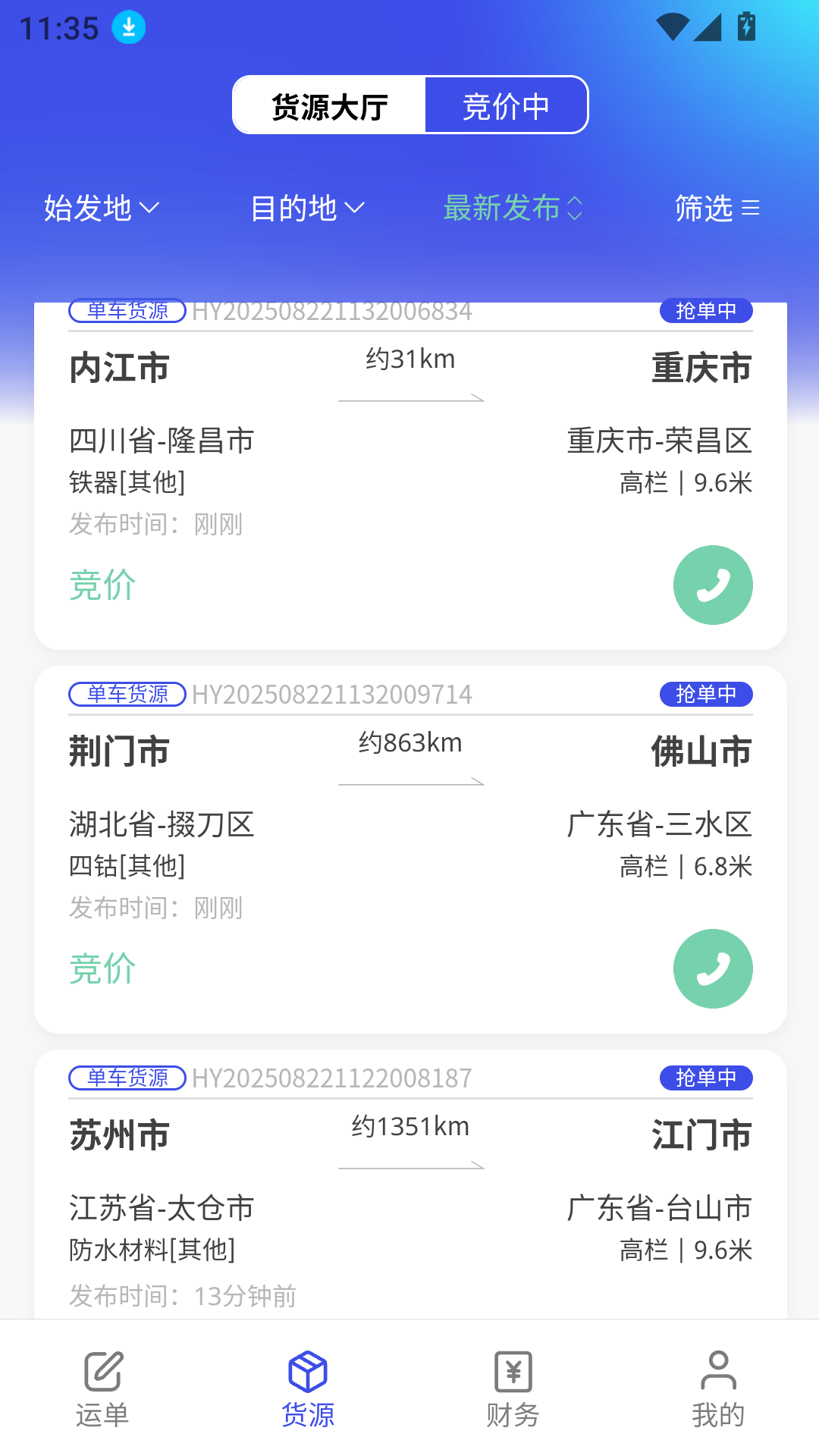Expand the 始发地 origin dropdown
This screenshot has width=819, height=1456.
(101, 209)
